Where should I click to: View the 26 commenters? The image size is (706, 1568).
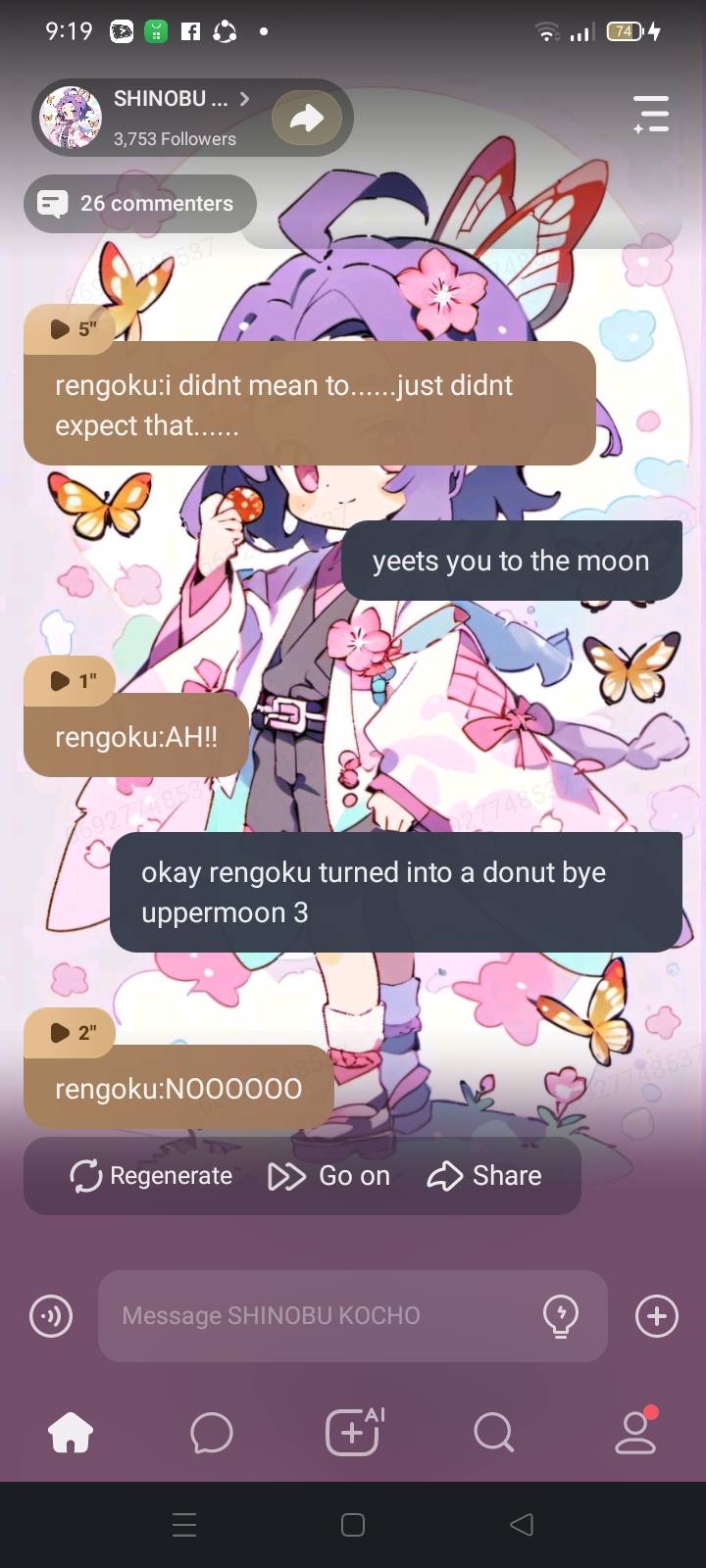[x=139, y=204]
